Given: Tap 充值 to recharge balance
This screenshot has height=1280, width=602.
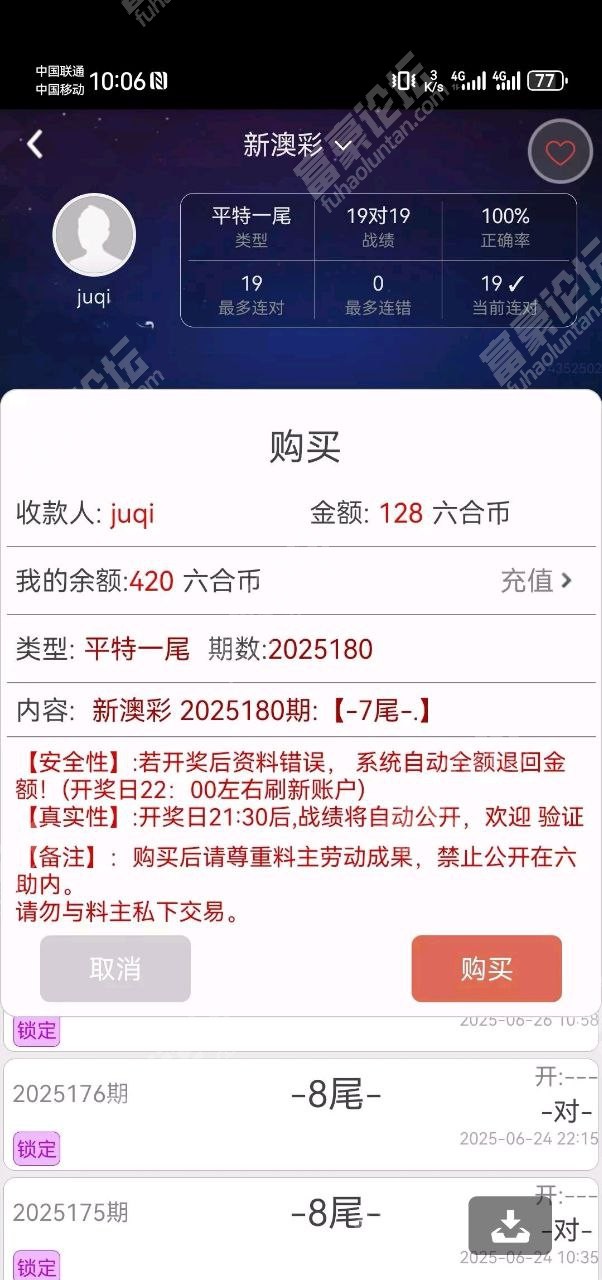Looking at the screenshot, I should tap(536, 580).
